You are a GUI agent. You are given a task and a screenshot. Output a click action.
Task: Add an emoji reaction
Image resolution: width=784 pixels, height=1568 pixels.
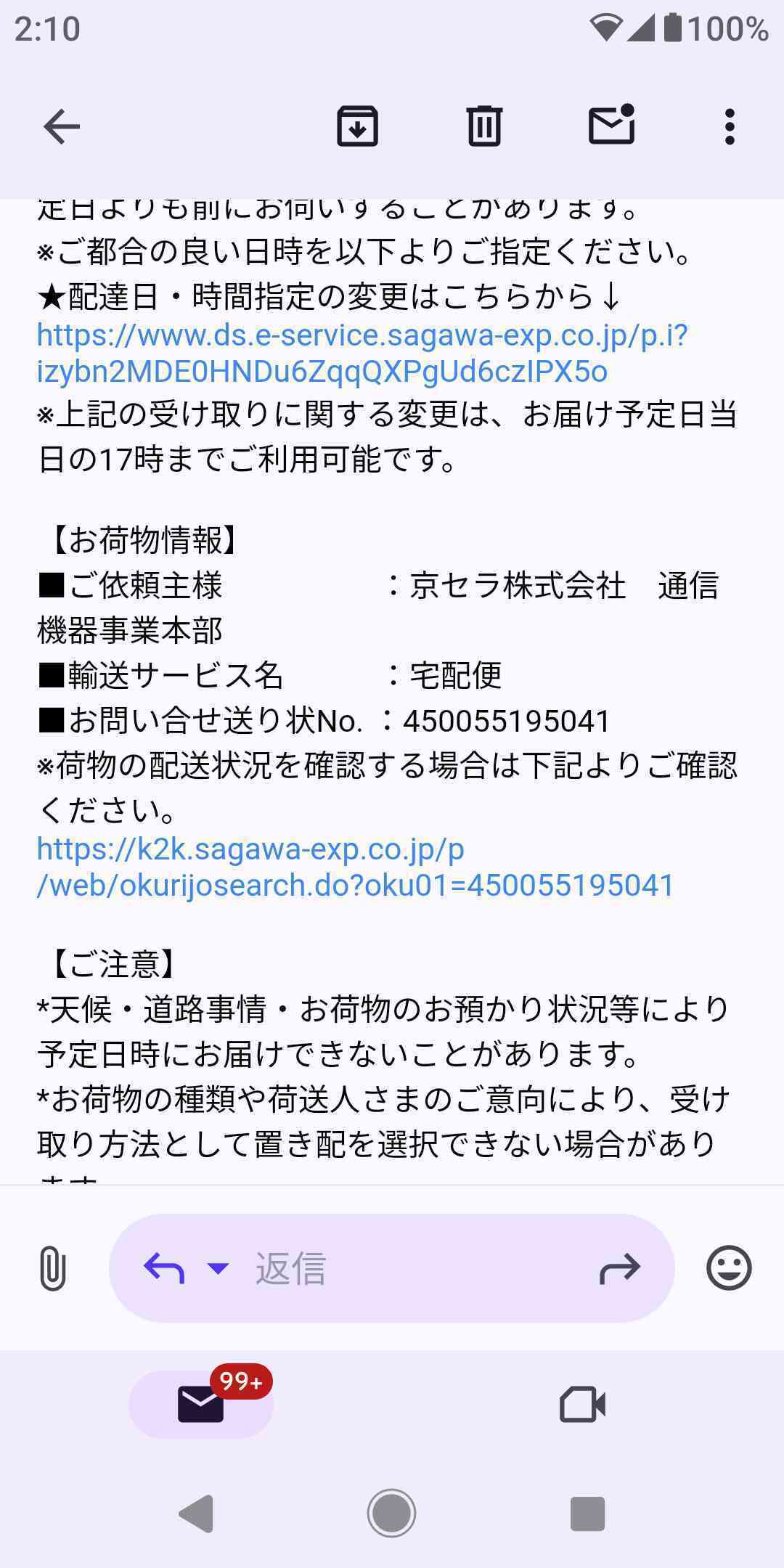click(x=729, y=1268)
